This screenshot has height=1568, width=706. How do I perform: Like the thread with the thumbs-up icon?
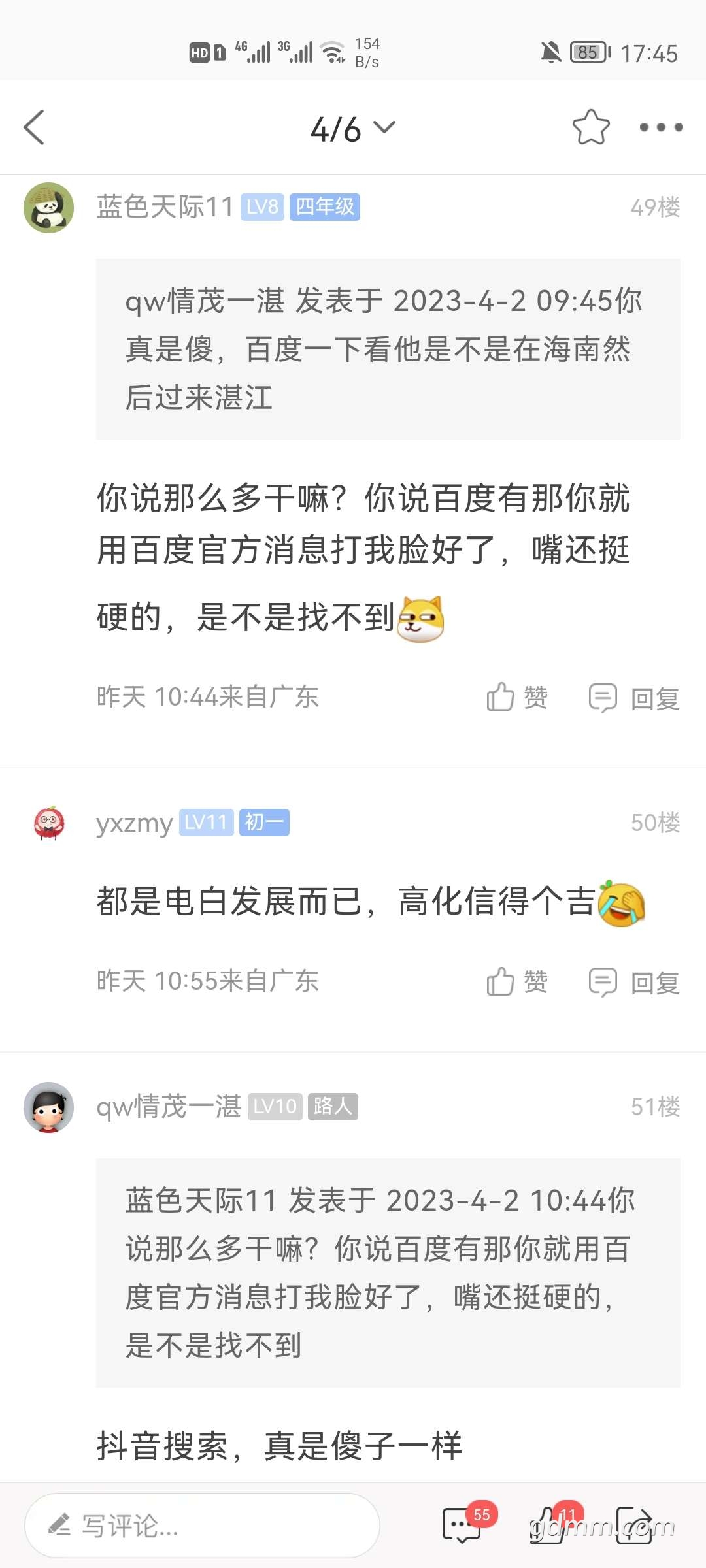[549, 1525]
